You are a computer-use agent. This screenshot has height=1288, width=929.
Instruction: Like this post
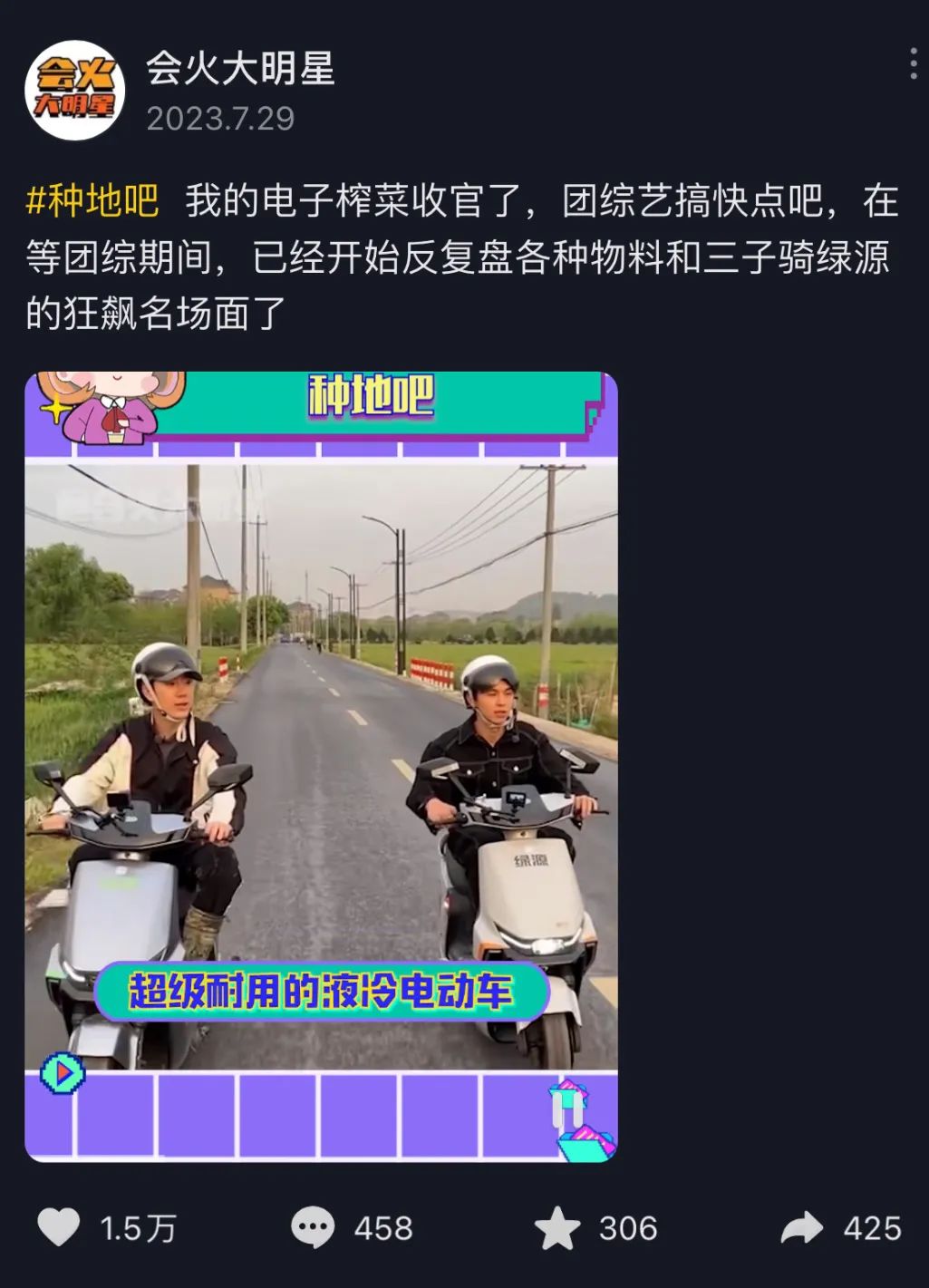point(60,1228)
